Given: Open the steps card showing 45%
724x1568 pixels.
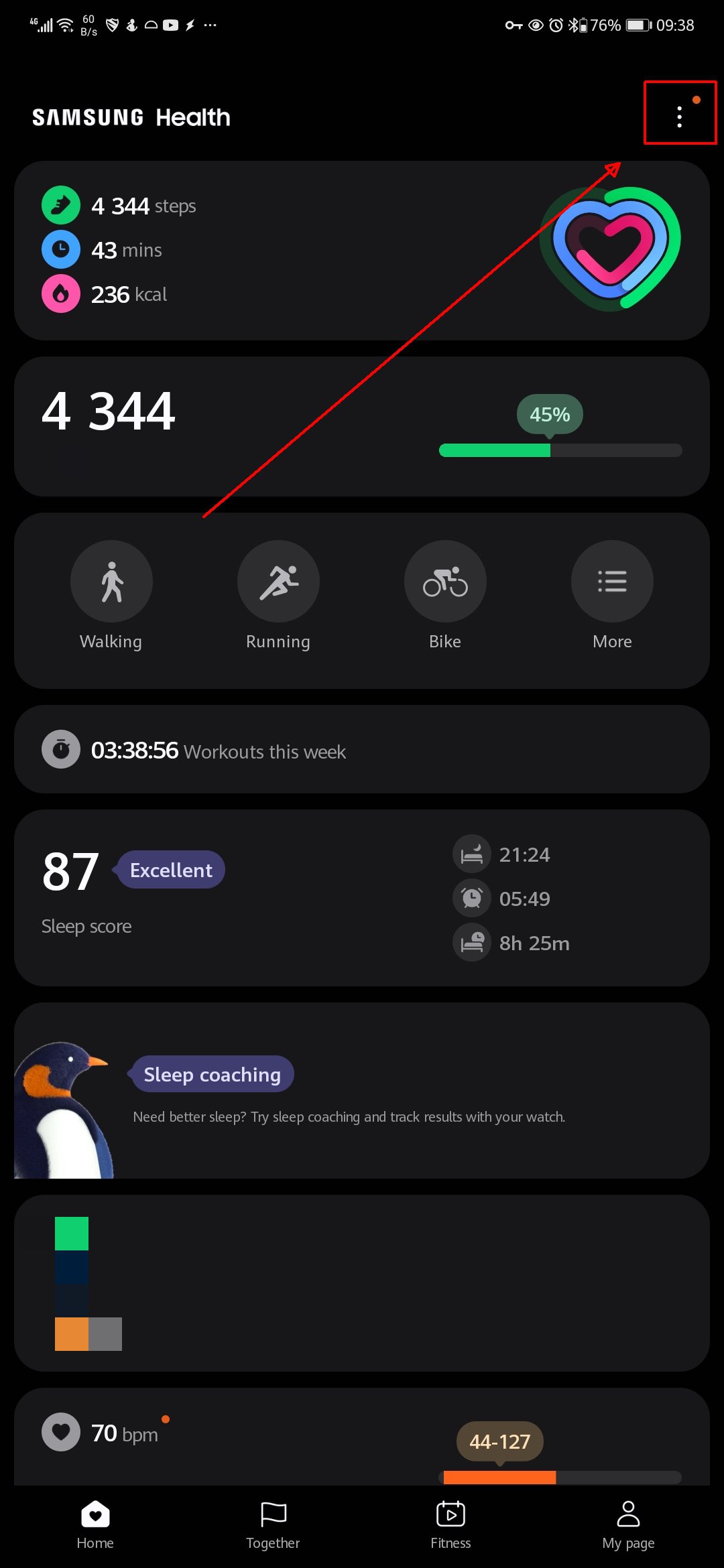Looking at the screenshot, I should (x=362, y=426).
